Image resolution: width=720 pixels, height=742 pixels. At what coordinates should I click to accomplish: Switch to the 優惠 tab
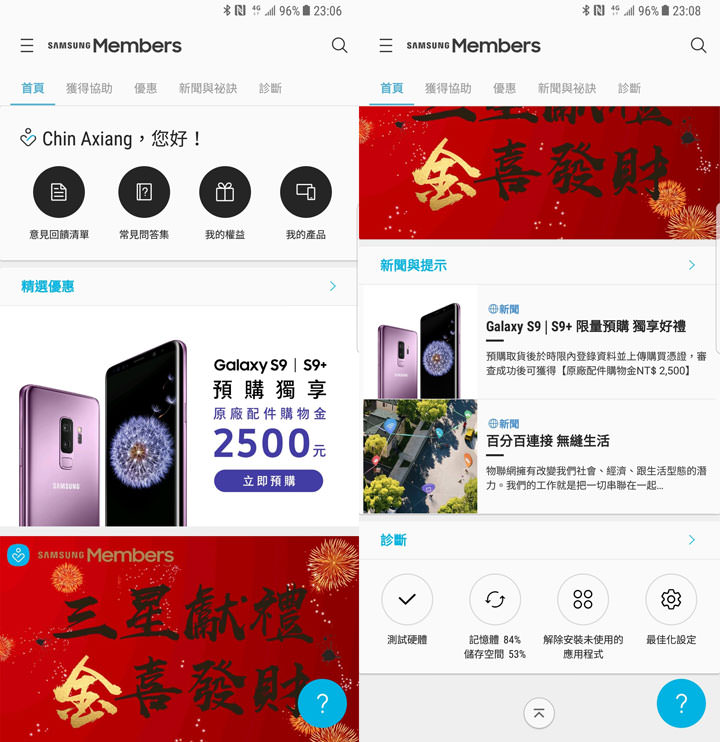point(147,88)
